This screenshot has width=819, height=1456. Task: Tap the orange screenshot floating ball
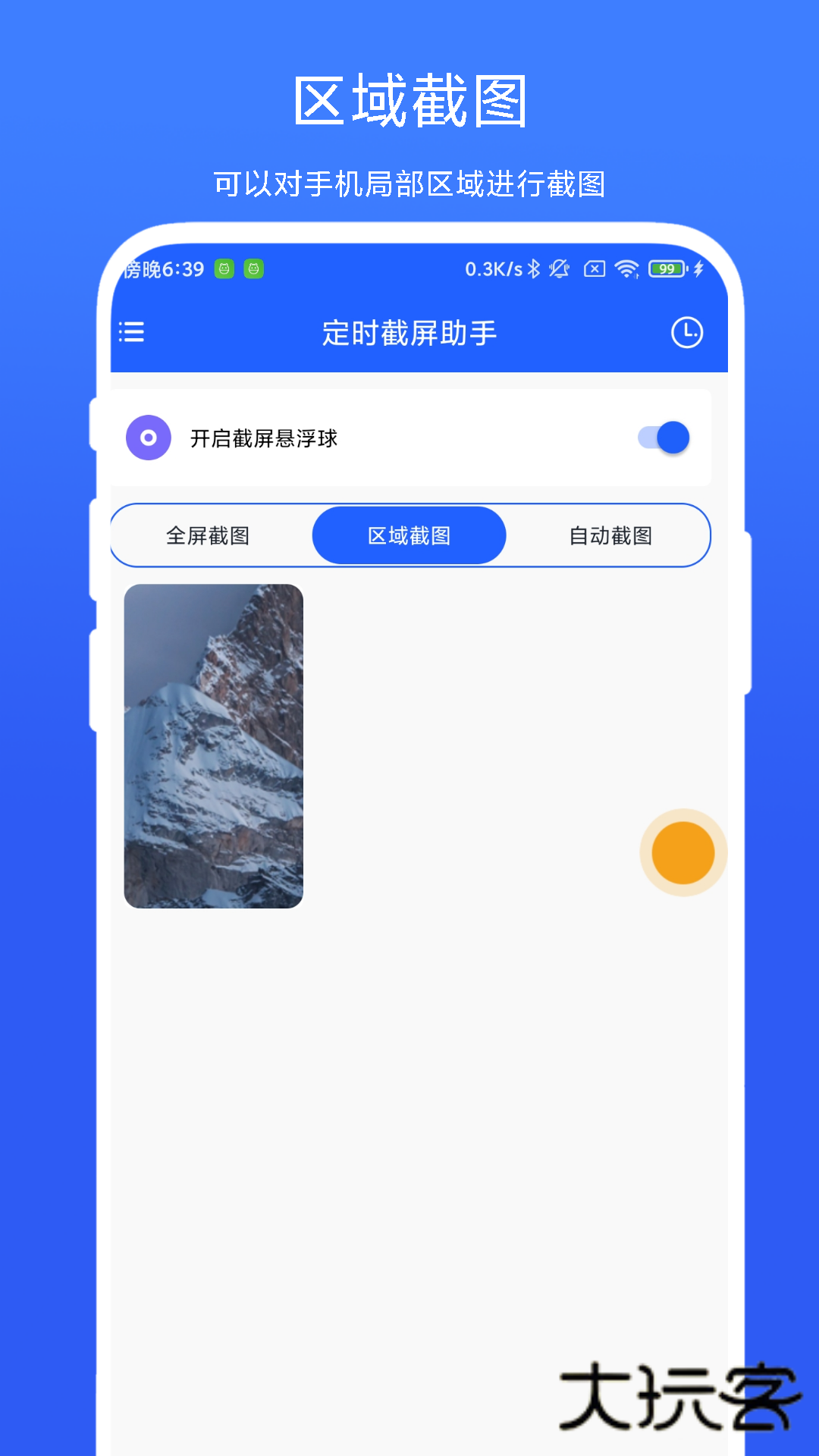[x=682, y=852]
